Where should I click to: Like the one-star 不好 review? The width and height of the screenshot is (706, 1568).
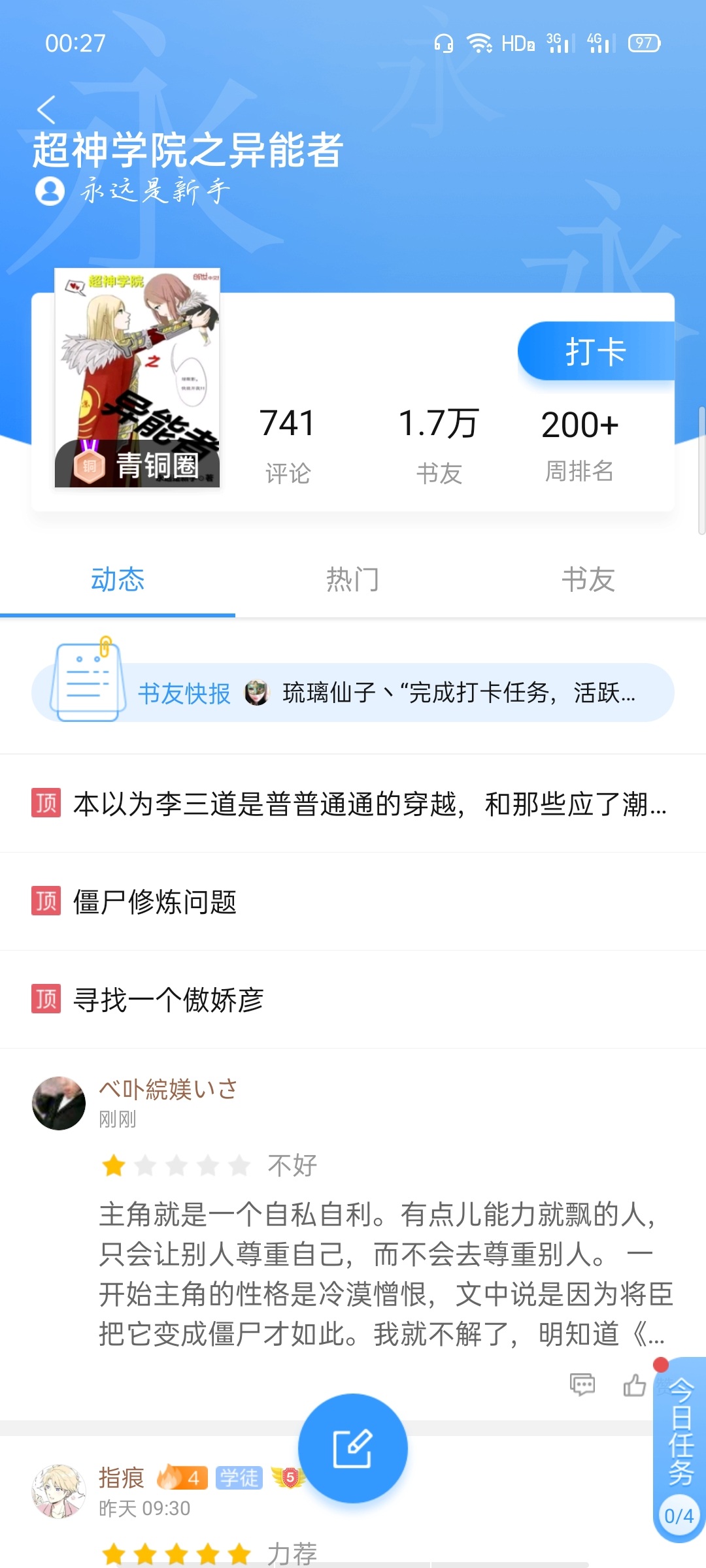pos(634,1384)
